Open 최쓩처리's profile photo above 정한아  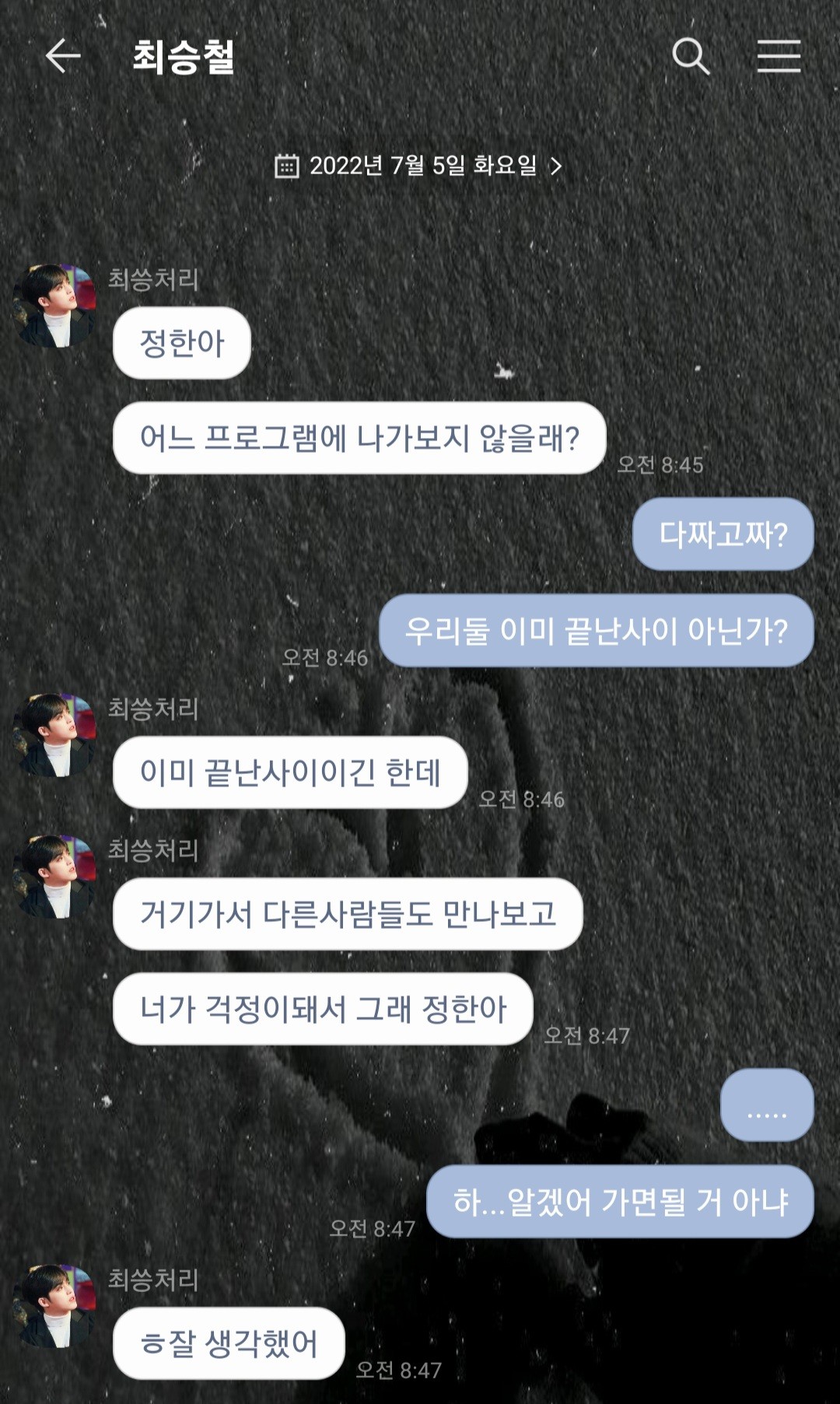pos(54,306)
